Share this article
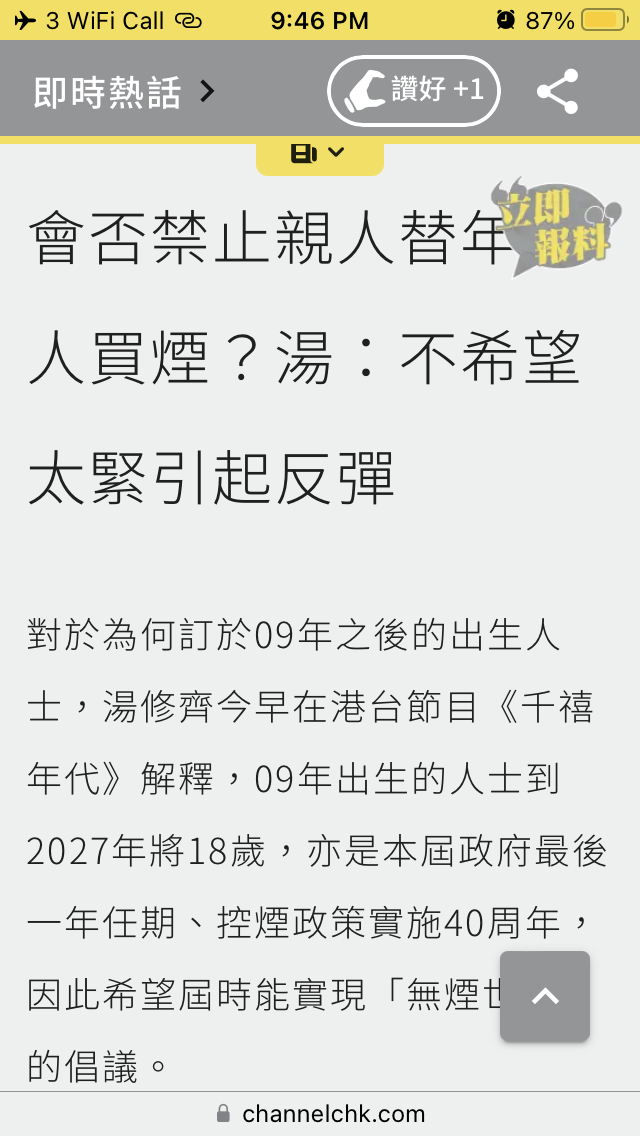The height and width of the screenshot is (1136, 640). (x=557, y=91)
